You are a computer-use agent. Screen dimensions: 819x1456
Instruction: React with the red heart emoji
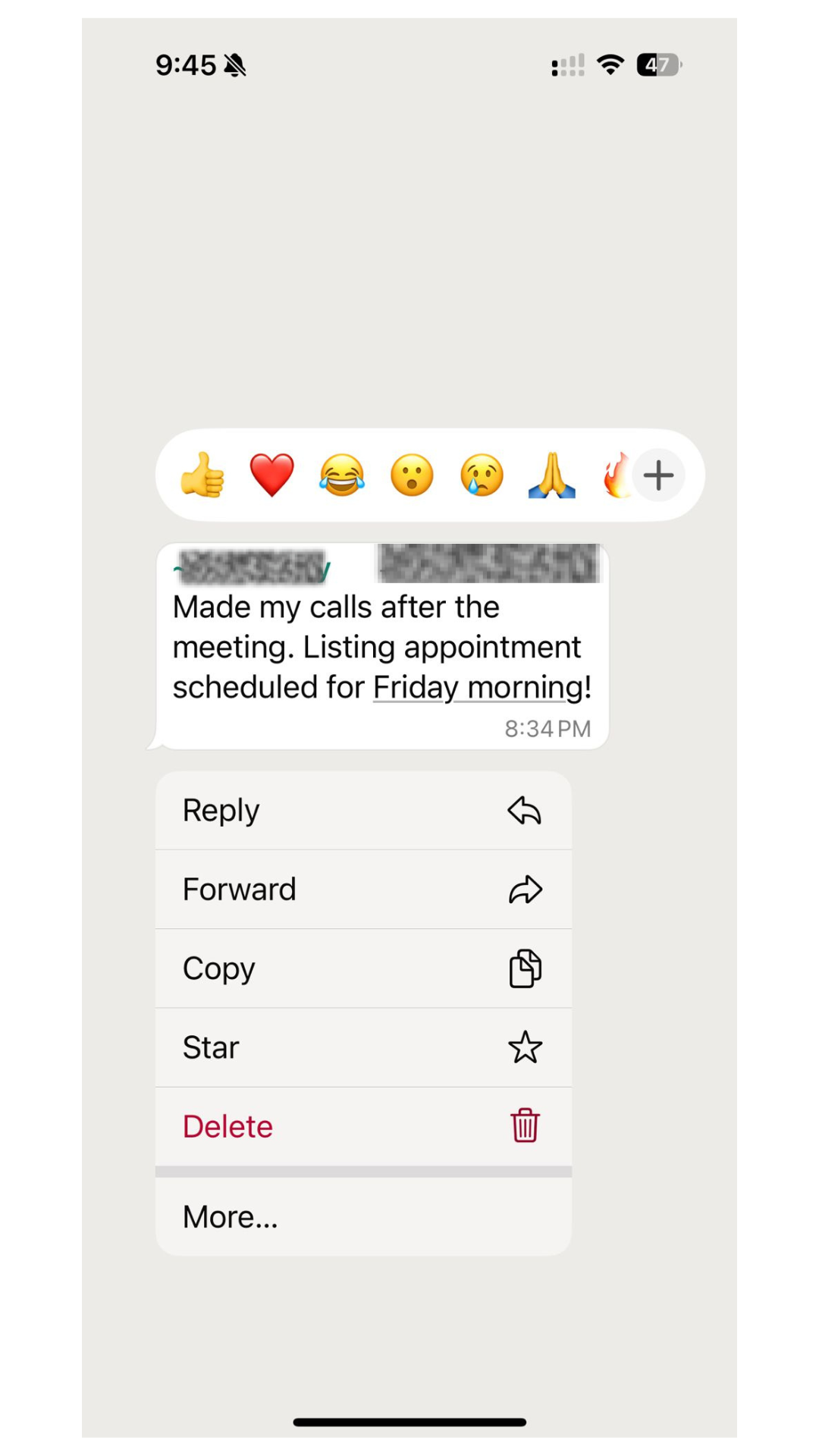point(272,475)
